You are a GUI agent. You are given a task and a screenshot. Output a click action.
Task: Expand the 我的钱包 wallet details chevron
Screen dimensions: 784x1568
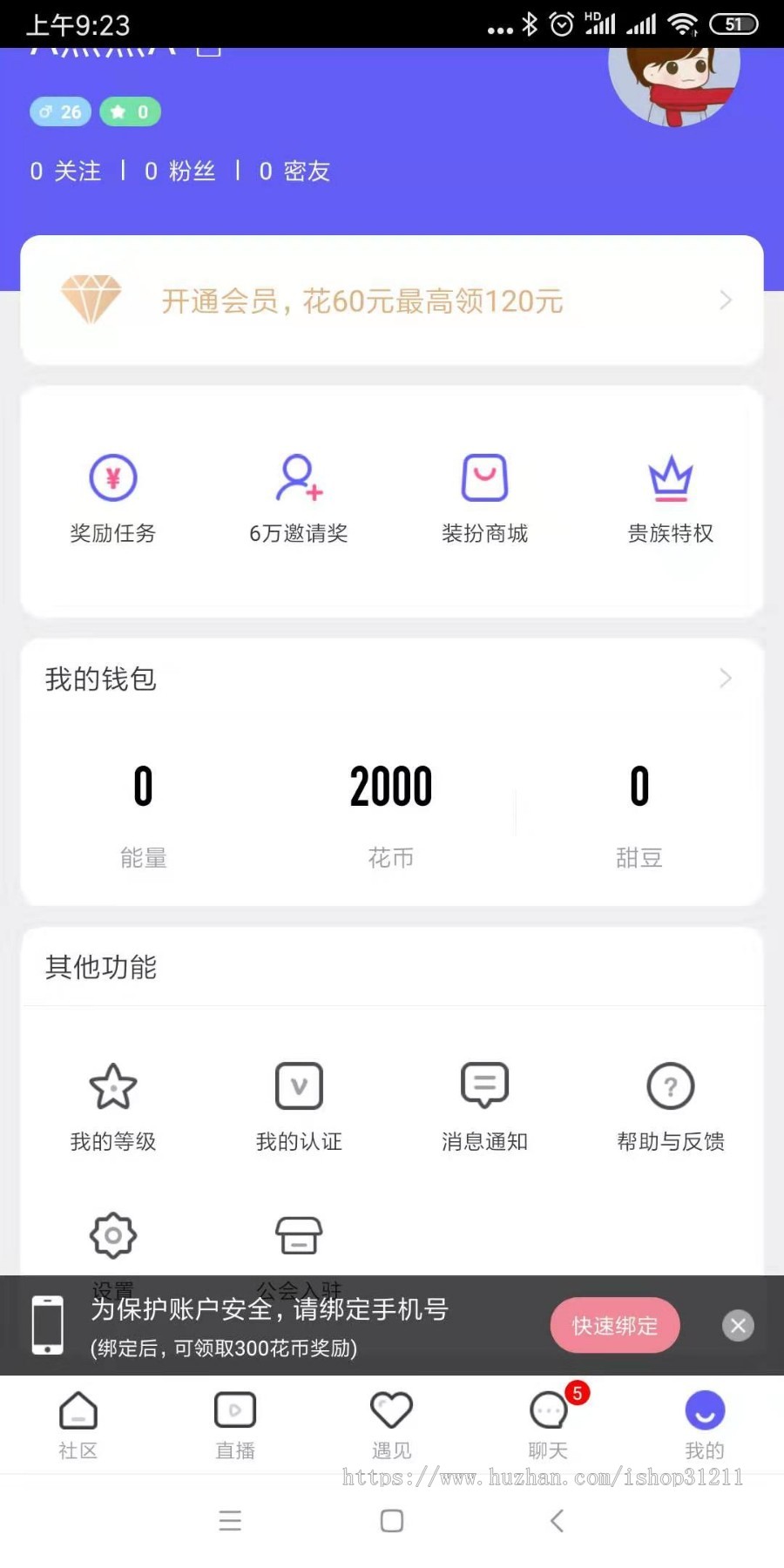(x=725, y=679)
